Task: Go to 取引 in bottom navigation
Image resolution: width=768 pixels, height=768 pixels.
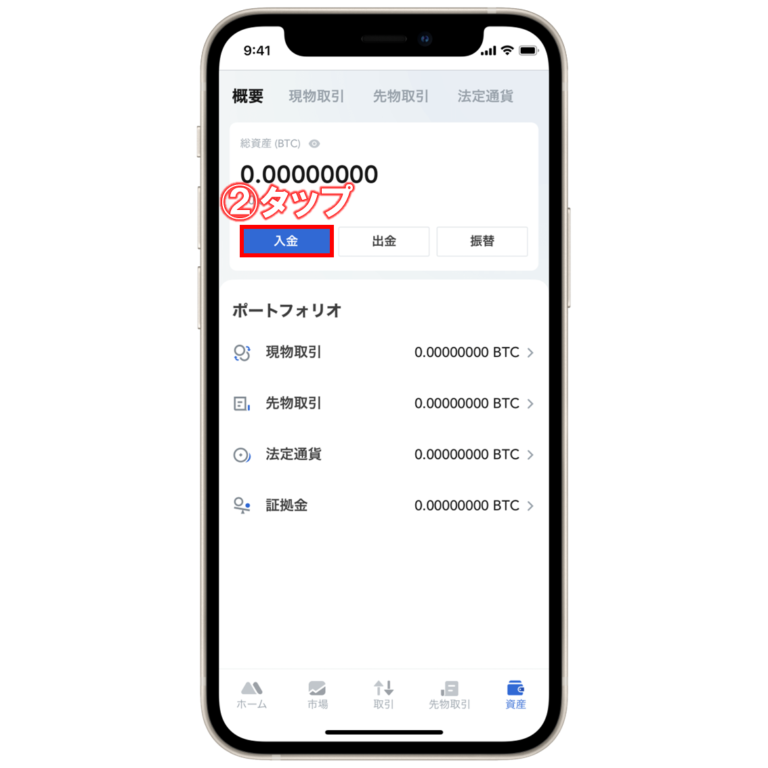Action: pyautogui.click(x=384, y=695)
